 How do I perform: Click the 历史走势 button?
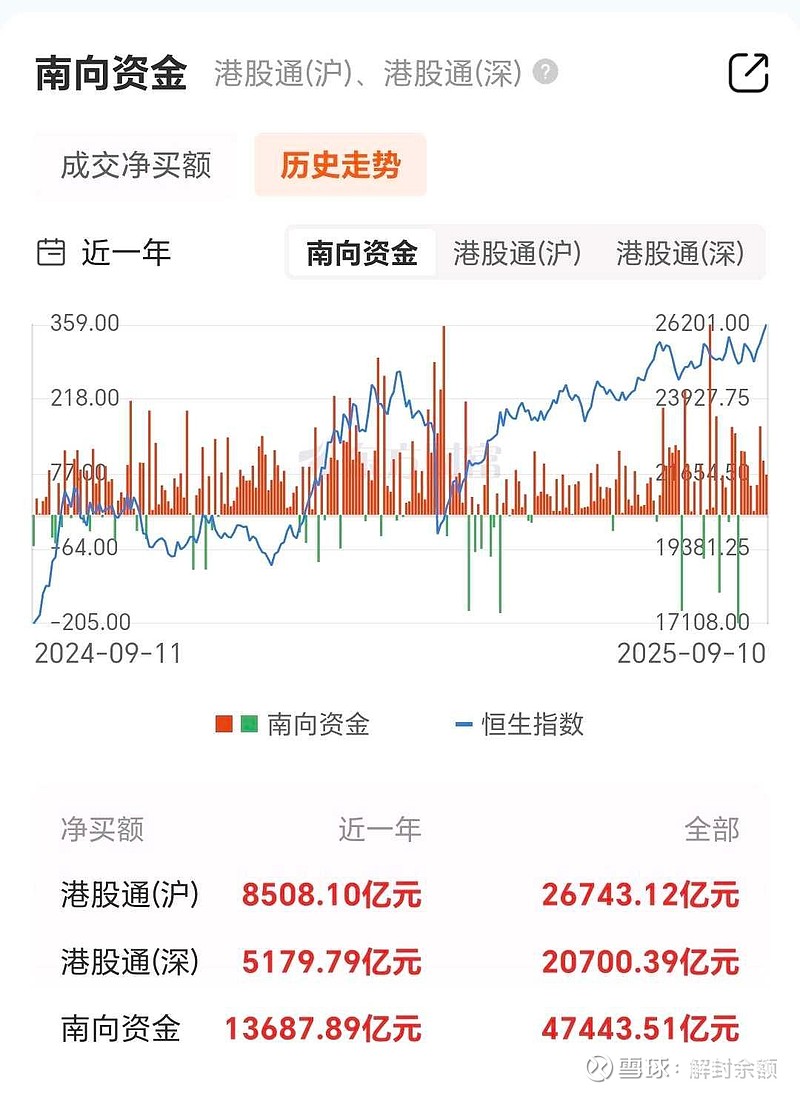pos(340,167)
